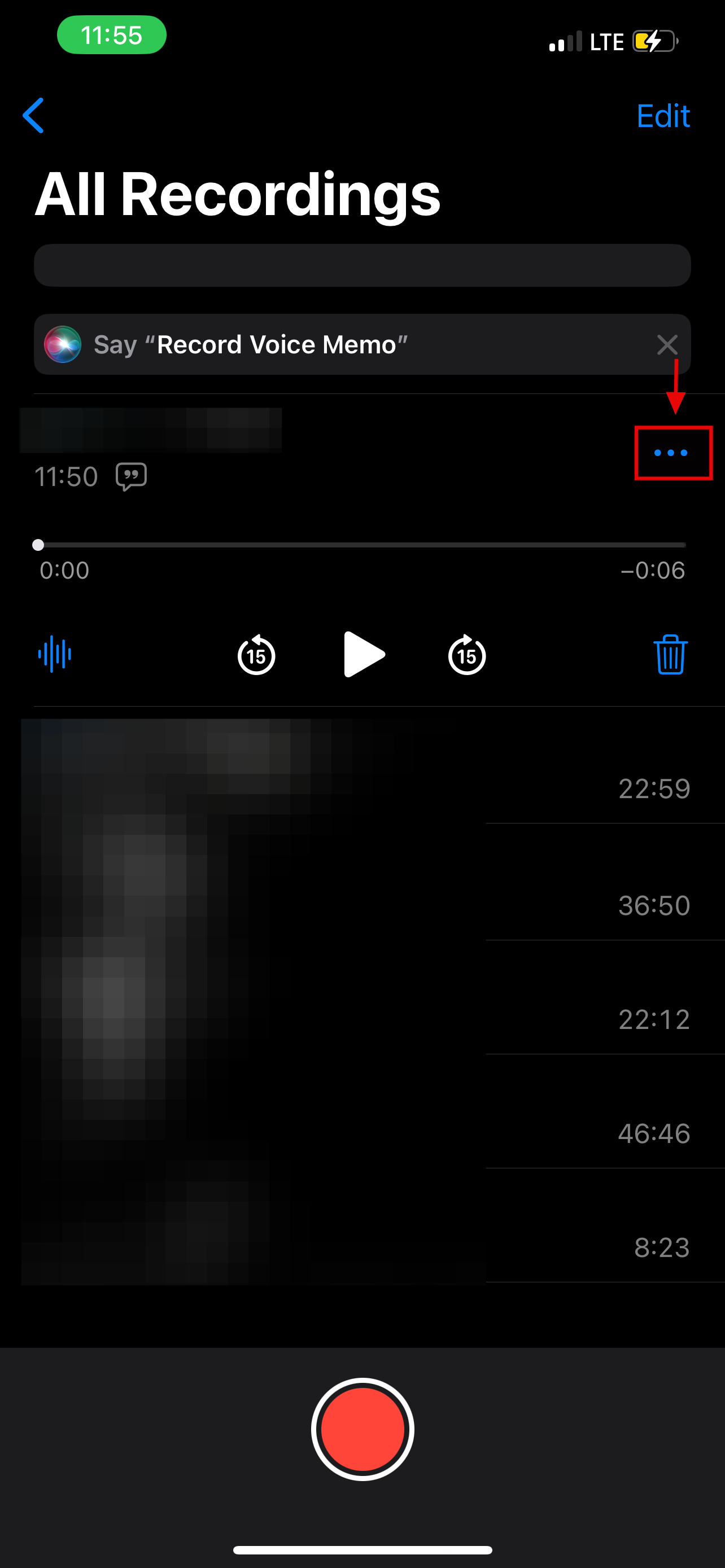Open the three-dot more options menu
This screenshot has width=725, height=1568.
tap(671, 453)
